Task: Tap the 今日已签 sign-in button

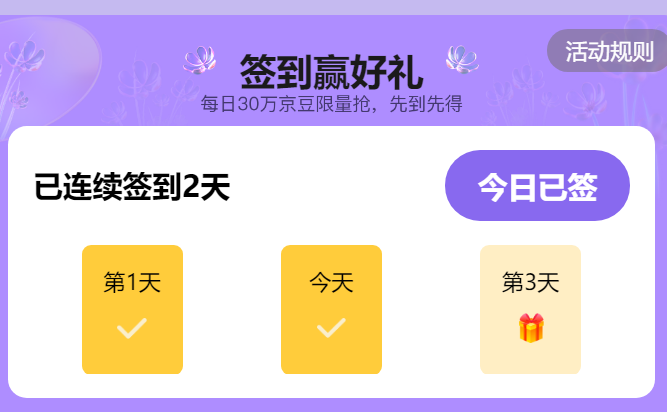Action: (537, 186)
